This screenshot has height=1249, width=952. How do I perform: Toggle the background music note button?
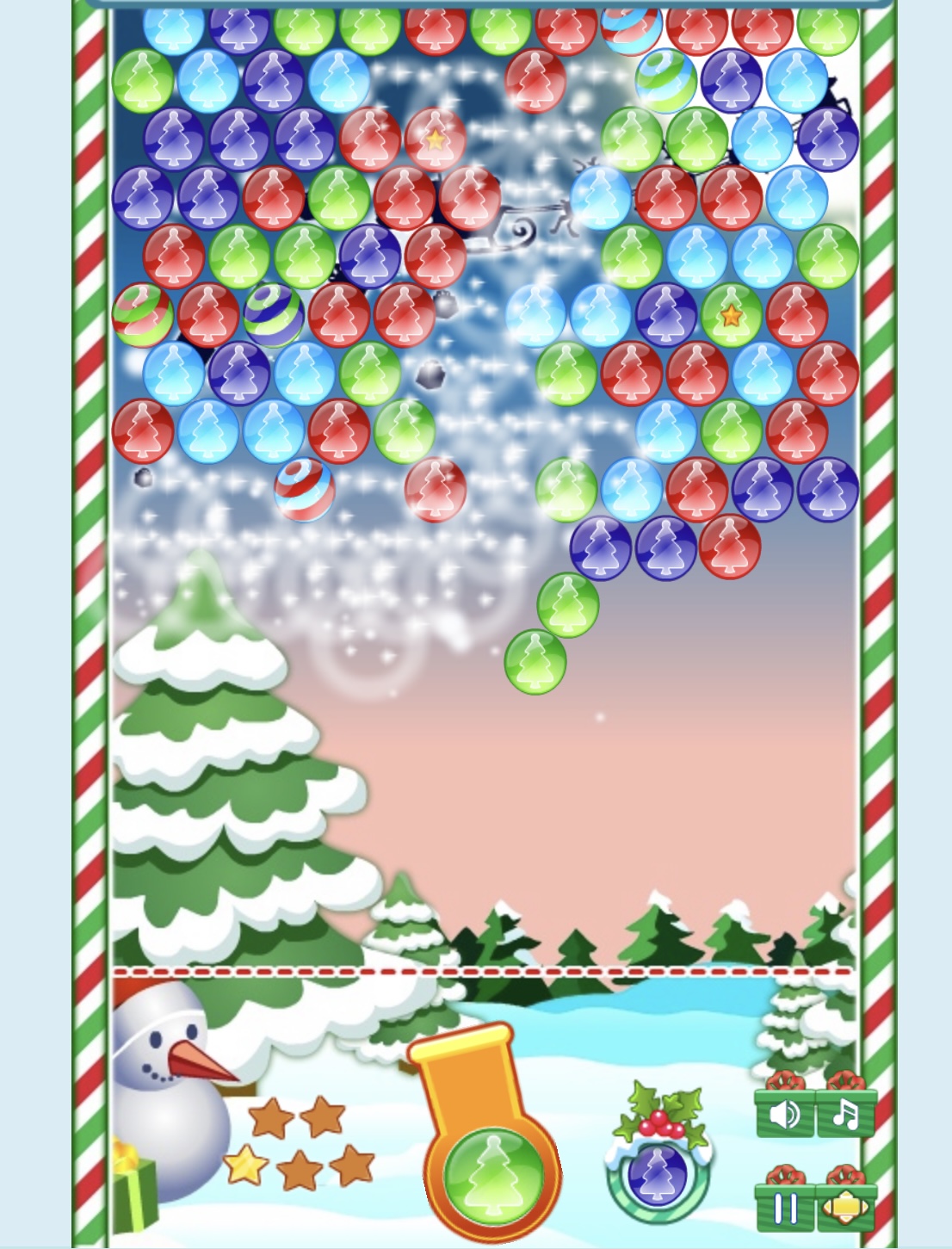coord(846,1116)
